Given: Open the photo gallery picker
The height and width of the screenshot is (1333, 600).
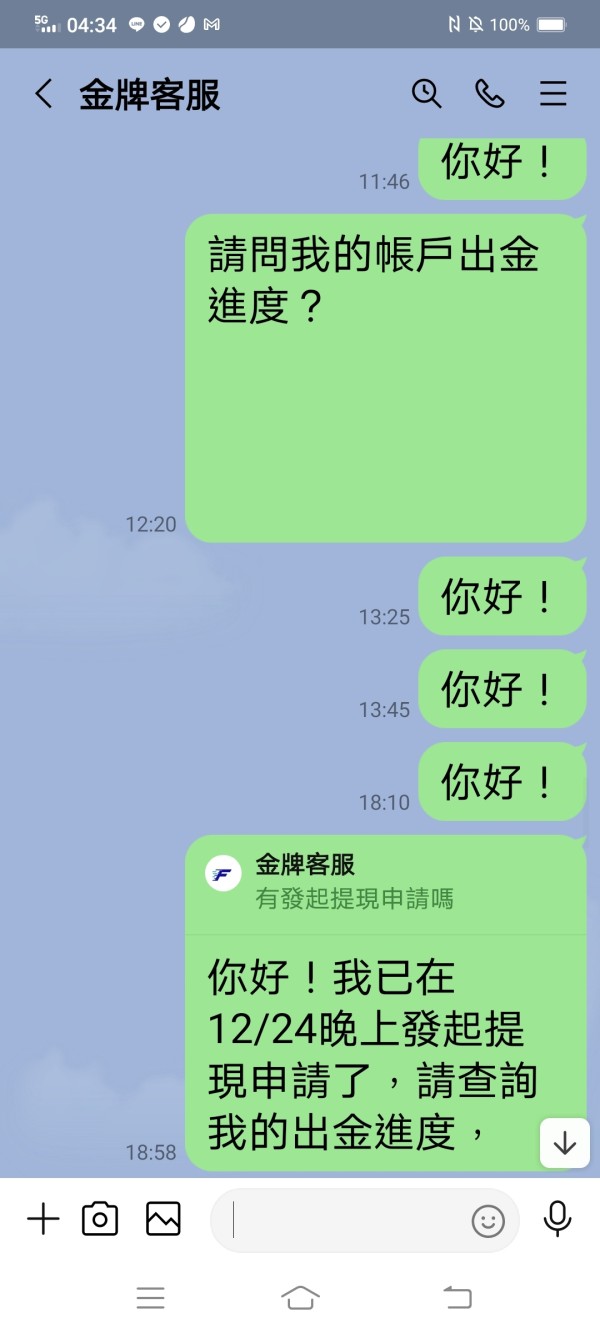Looking at the screenshot, I should pyautogui.click(x=163, y=1219).
